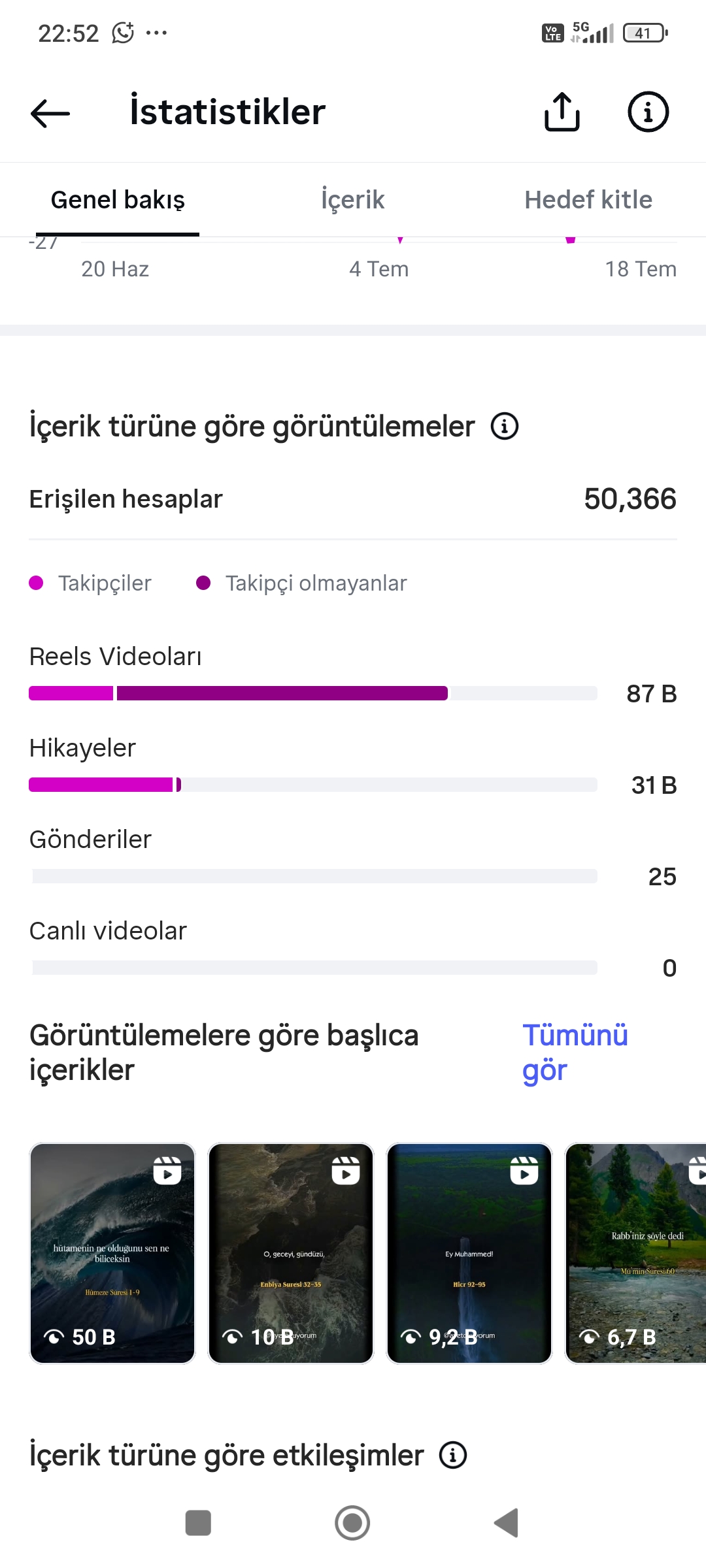The image size is (706, 1568).
Task: Open info next to İçerik türüne göre etkileşimler
Action: point(453,1456)
